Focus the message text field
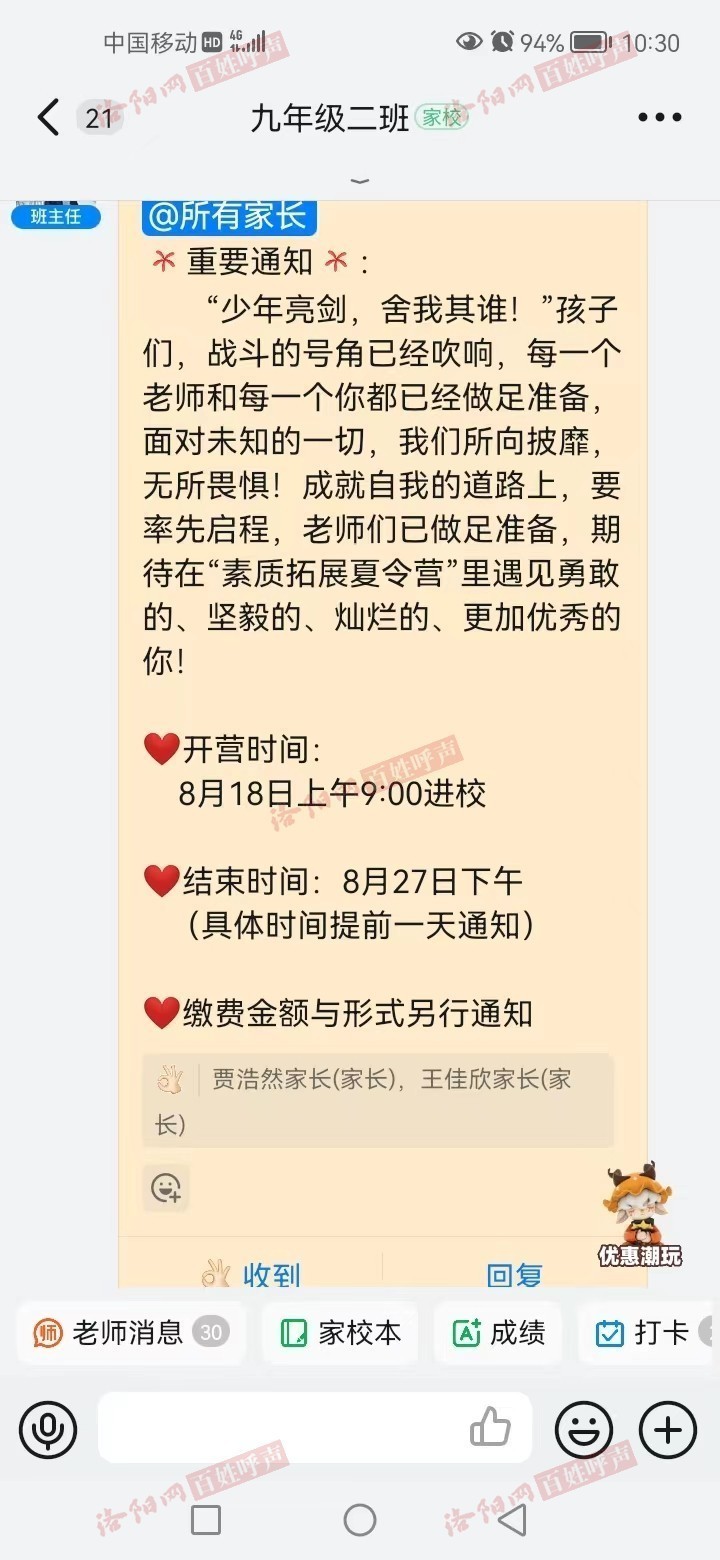This screenshot has width=720, height=1560. (x=280, y=1429)
